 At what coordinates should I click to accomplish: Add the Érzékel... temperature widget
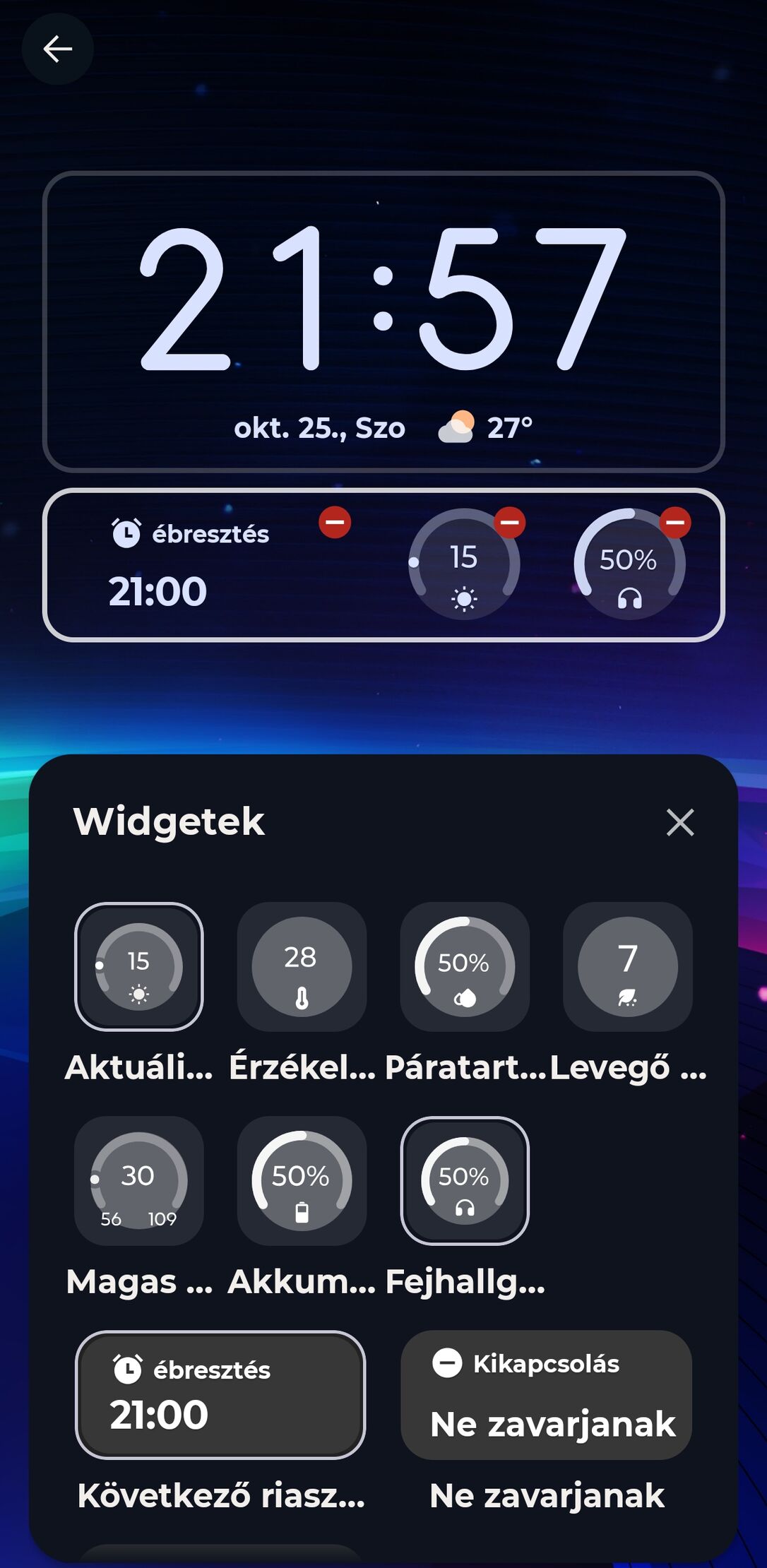pos(302,966)
